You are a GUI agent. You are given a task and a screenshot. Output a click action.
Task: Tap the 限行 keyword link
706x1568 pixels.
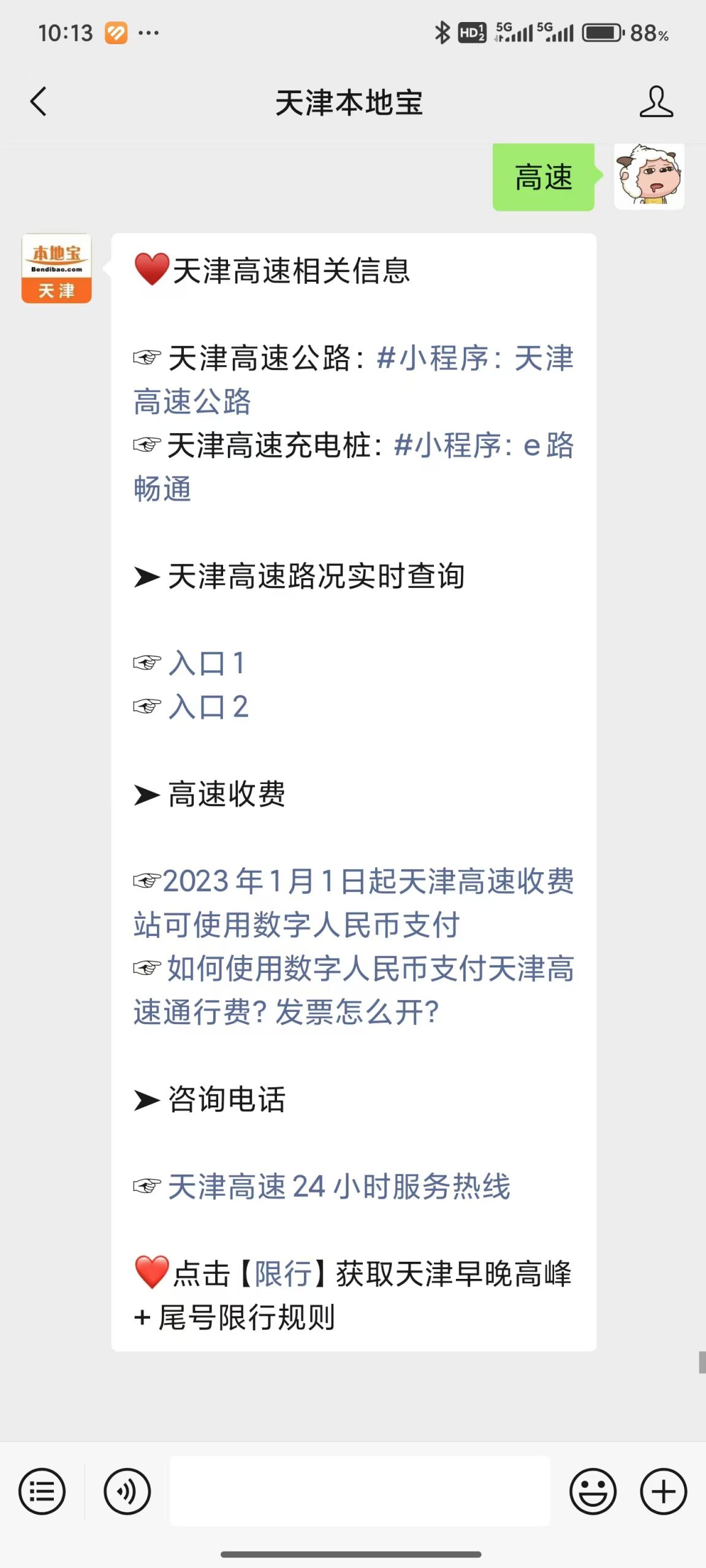(x=283, y=1274)
